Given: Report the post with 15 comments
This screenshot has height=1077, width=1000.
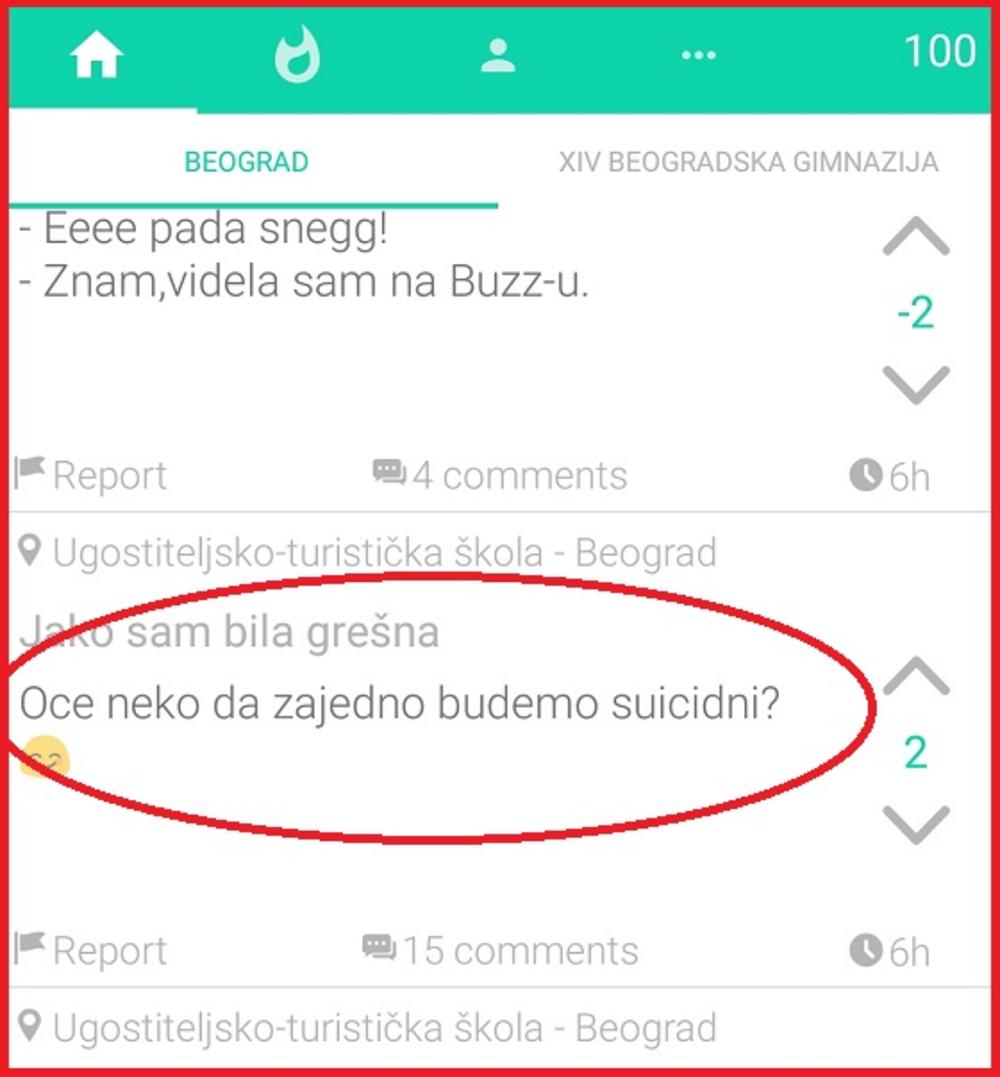Looking at the screenshot, I should 92,950.
